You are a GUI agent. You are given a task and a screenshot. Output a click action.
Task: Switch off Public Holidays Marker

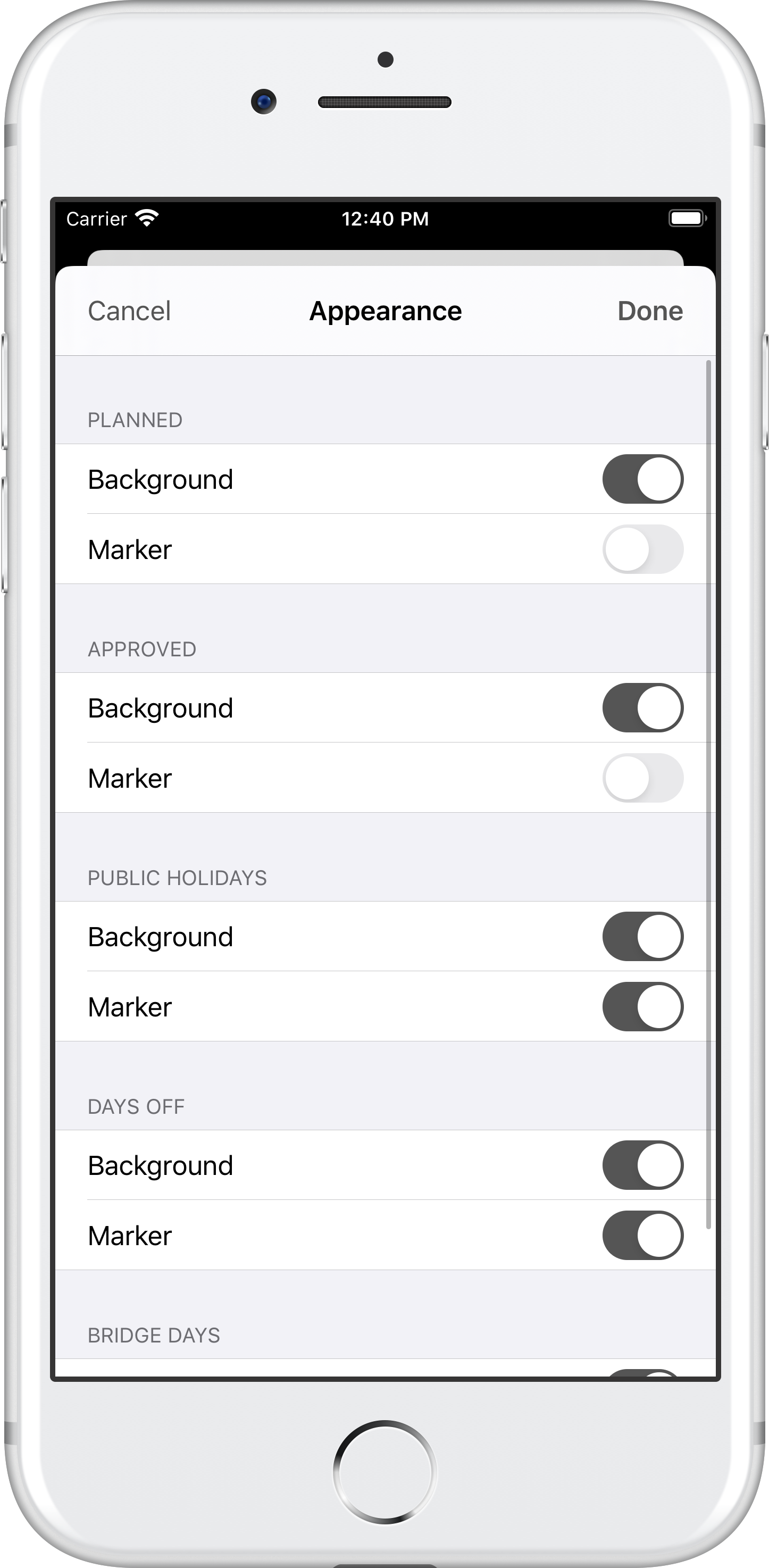pos(642,1006)
